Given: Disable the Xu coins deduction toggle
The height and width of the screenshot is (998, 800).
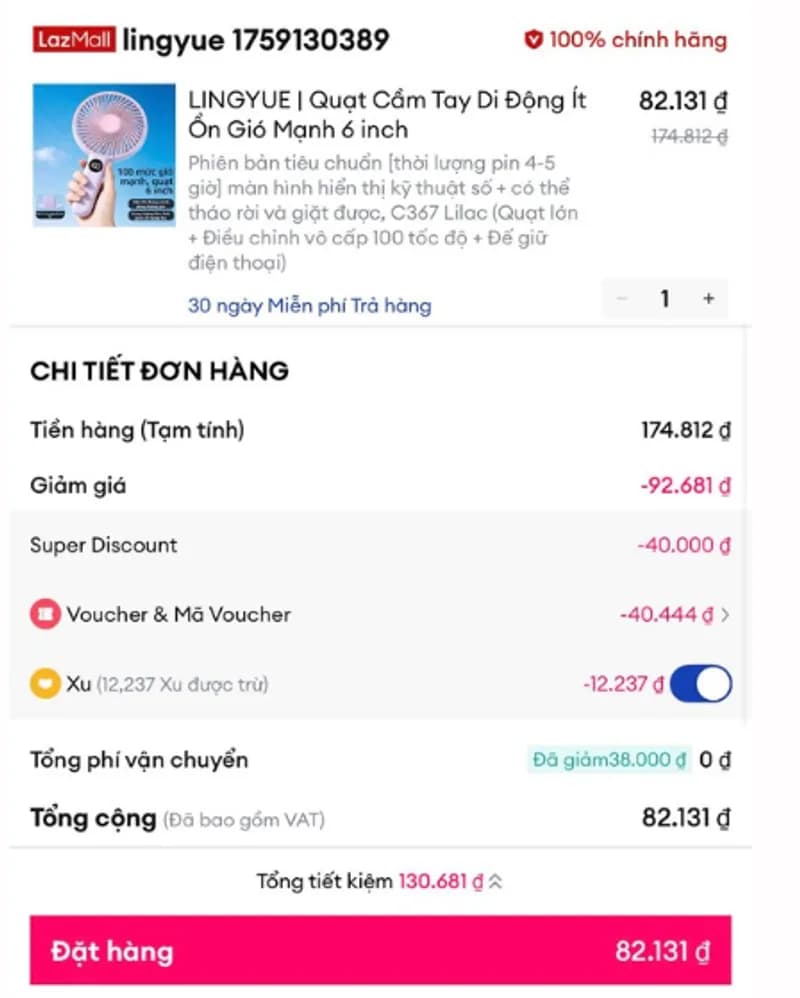Looking at the screenshot, I should point(700,684).
